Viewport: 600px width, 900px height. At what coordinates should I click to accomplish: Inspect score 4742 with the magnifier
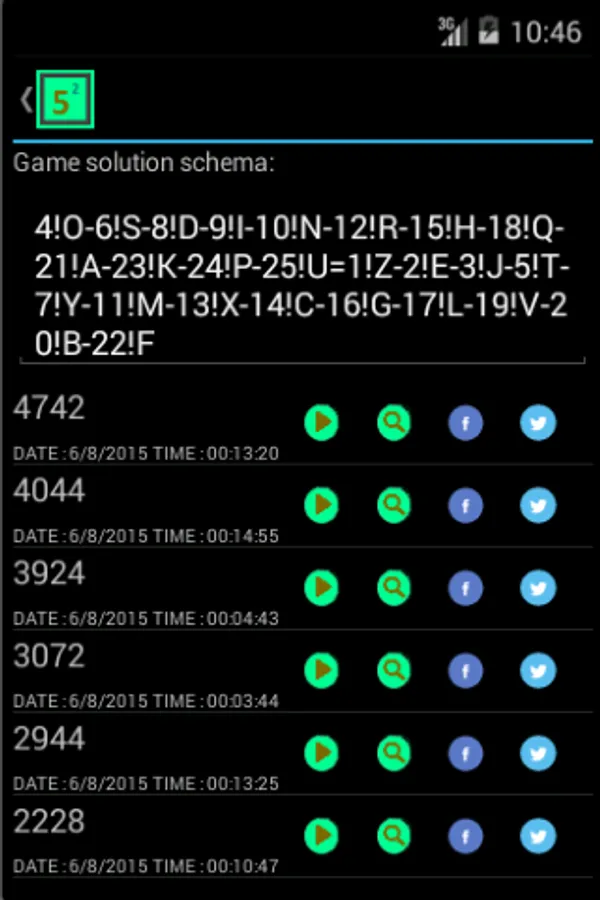[x=394, y=423]
